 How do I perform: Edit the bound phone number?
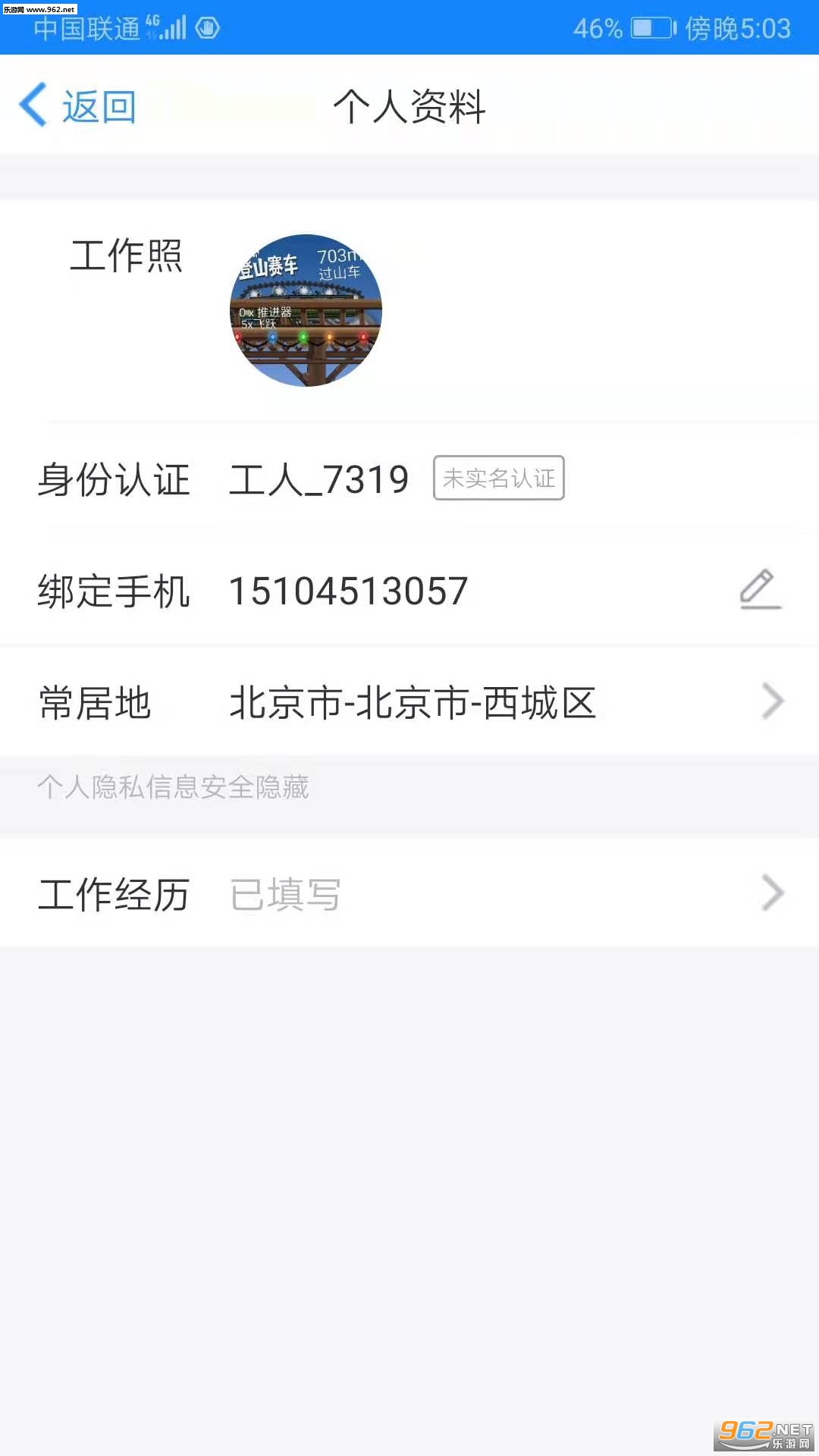(x=760, y=589)
